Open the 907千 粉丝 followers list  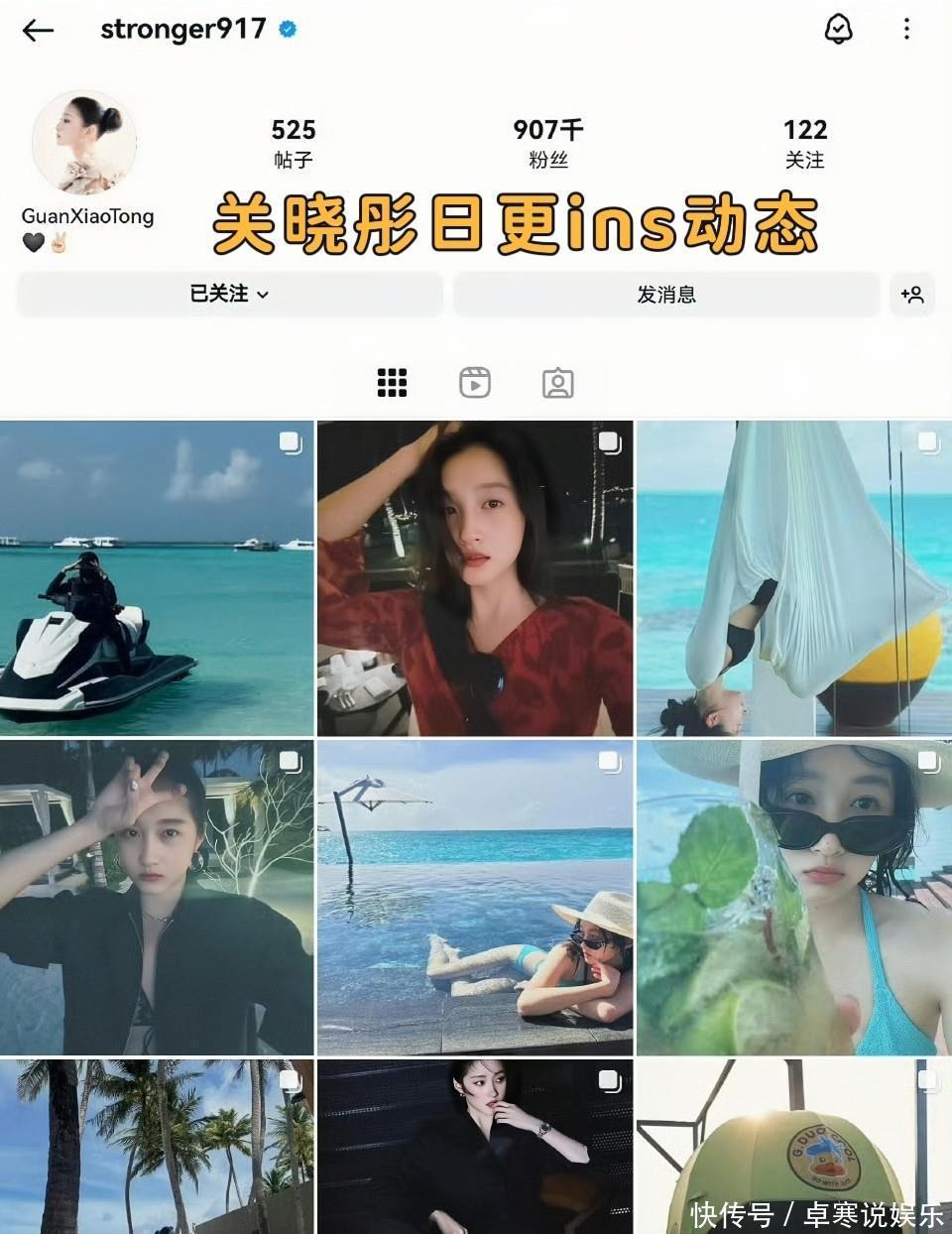547,143
